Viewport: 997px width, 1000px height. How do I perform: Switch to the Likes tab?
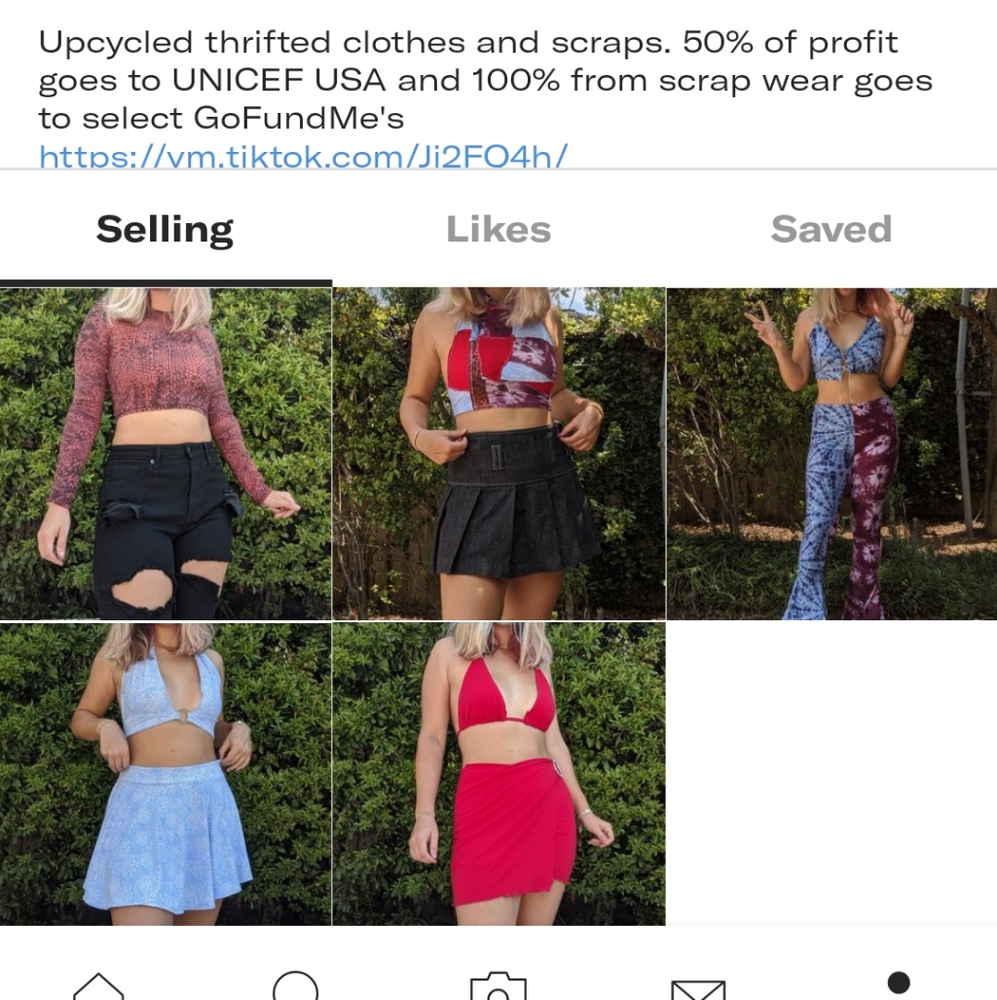[497, 228]
